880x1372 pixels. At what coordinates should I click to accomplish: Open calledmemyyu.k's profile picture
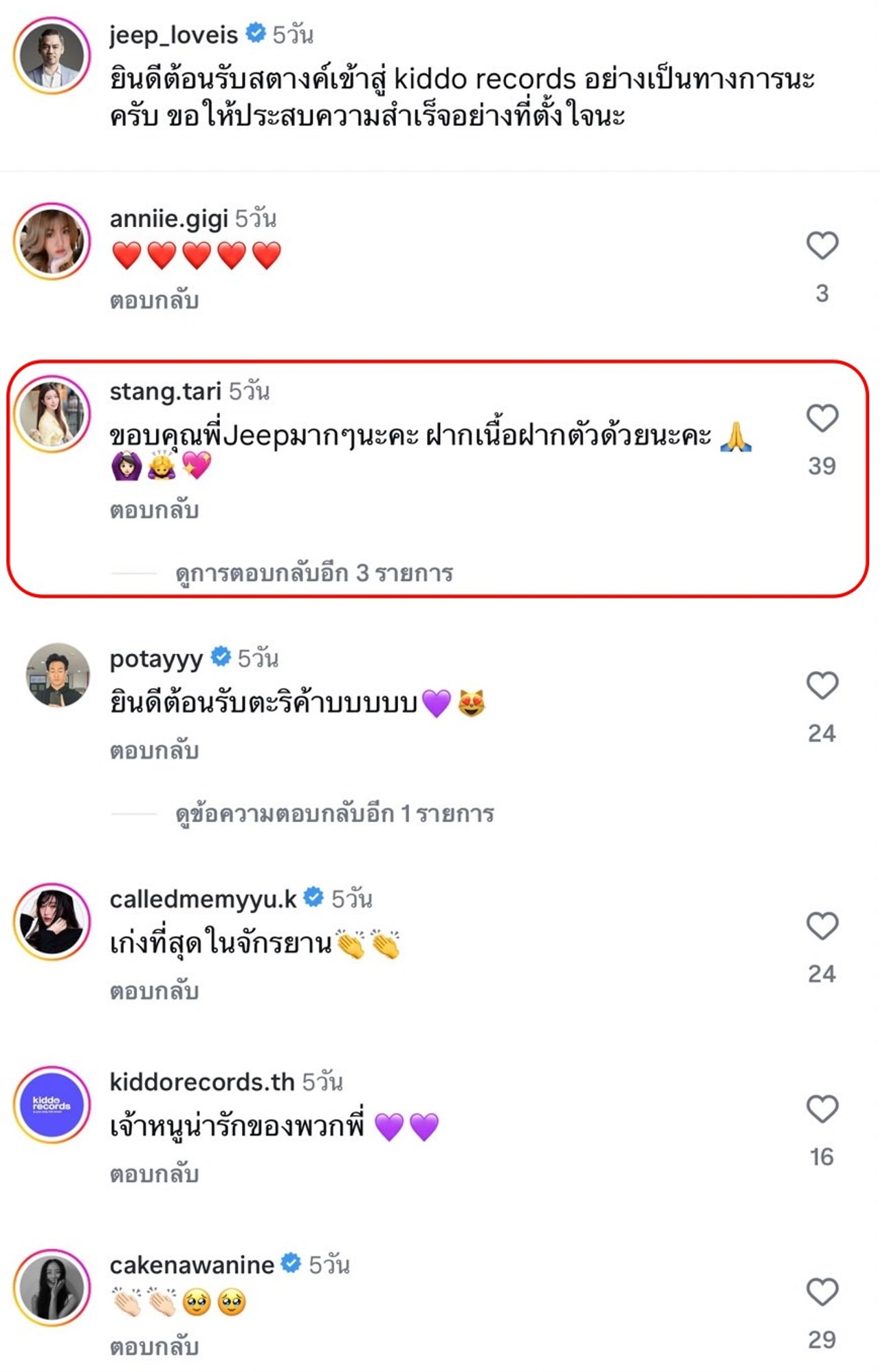click(52, 922)
